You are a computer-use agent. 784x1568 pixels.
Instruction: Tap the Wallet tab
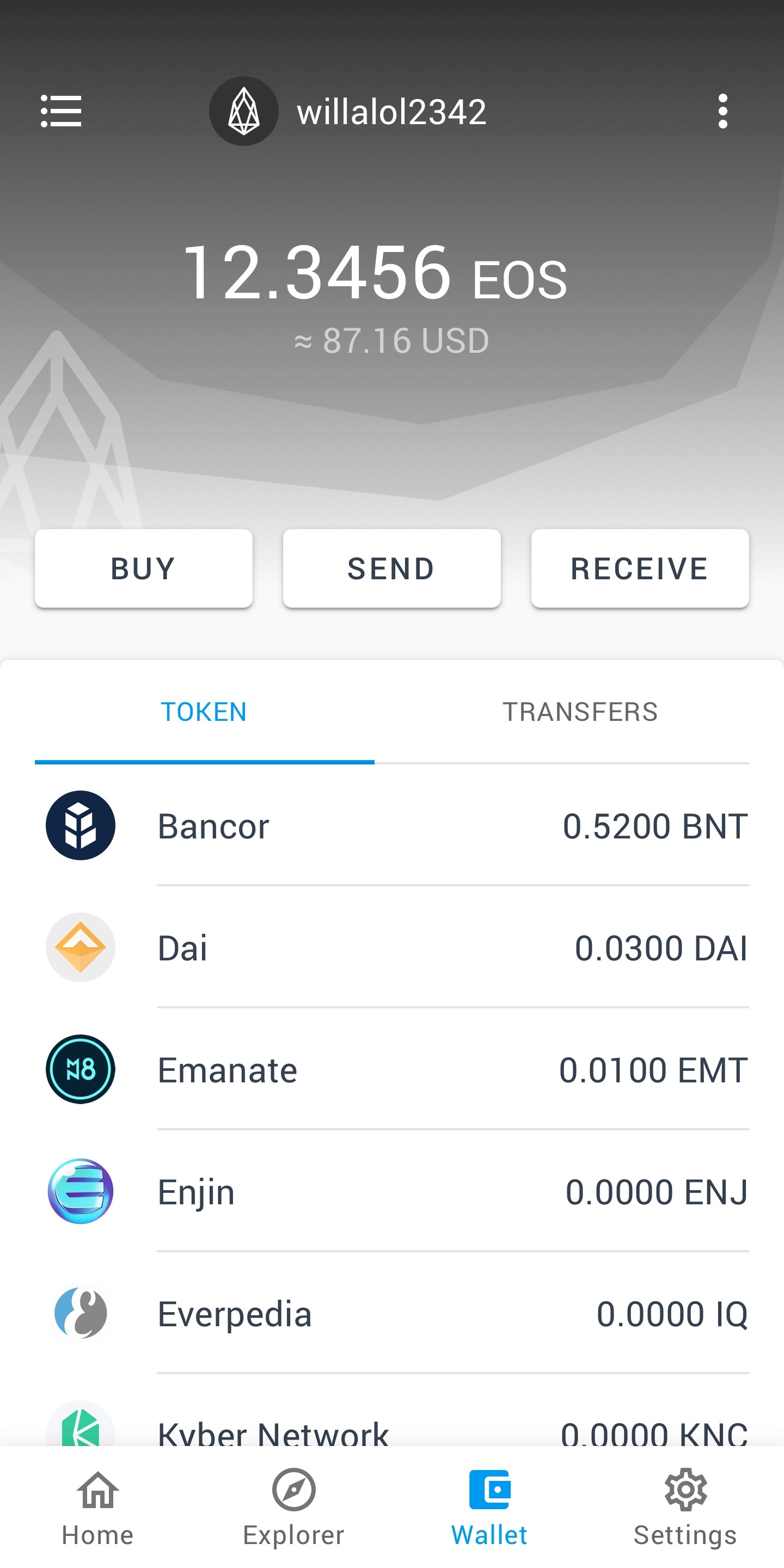pyautogui.click(x=489, y=1507)
